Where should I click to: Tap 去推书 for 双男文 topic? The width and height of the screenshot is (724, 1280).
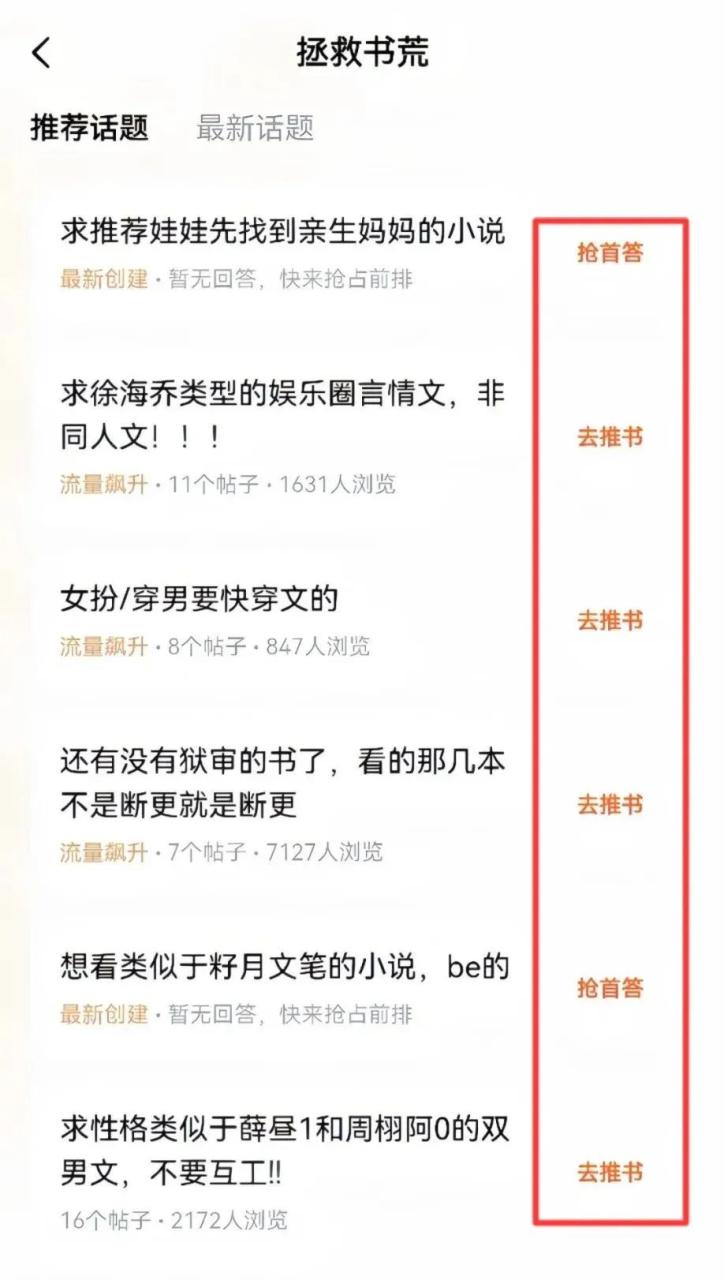610,1173
